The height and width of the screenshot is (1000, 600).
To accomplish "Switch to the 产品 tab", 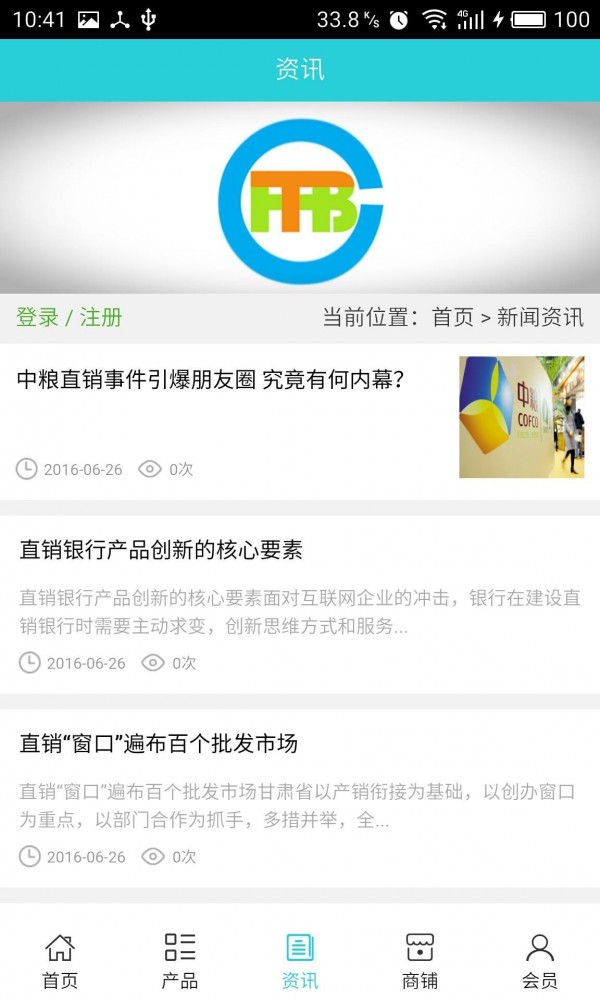I will point(180,960).
